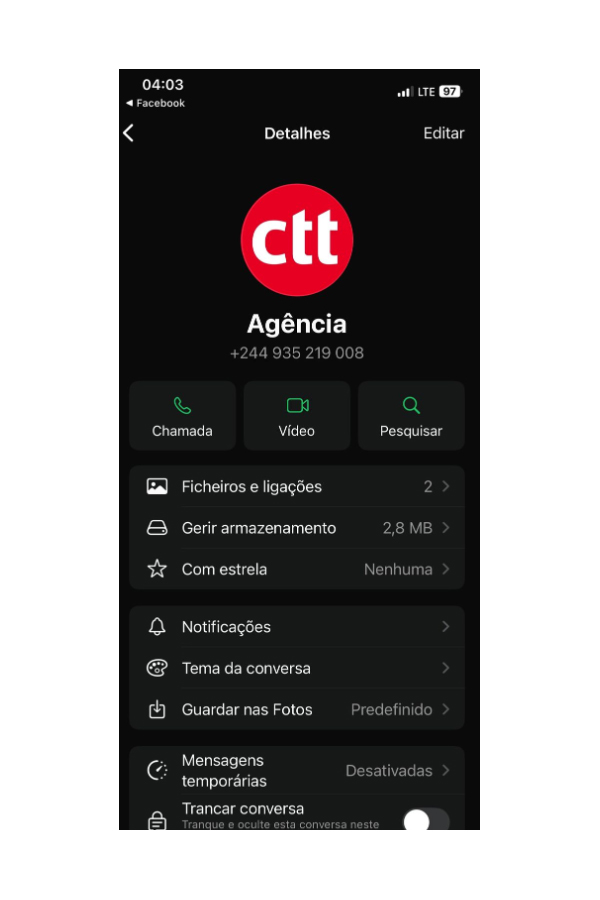Open Guardar nas Fotos option

(x=297, y=709)
